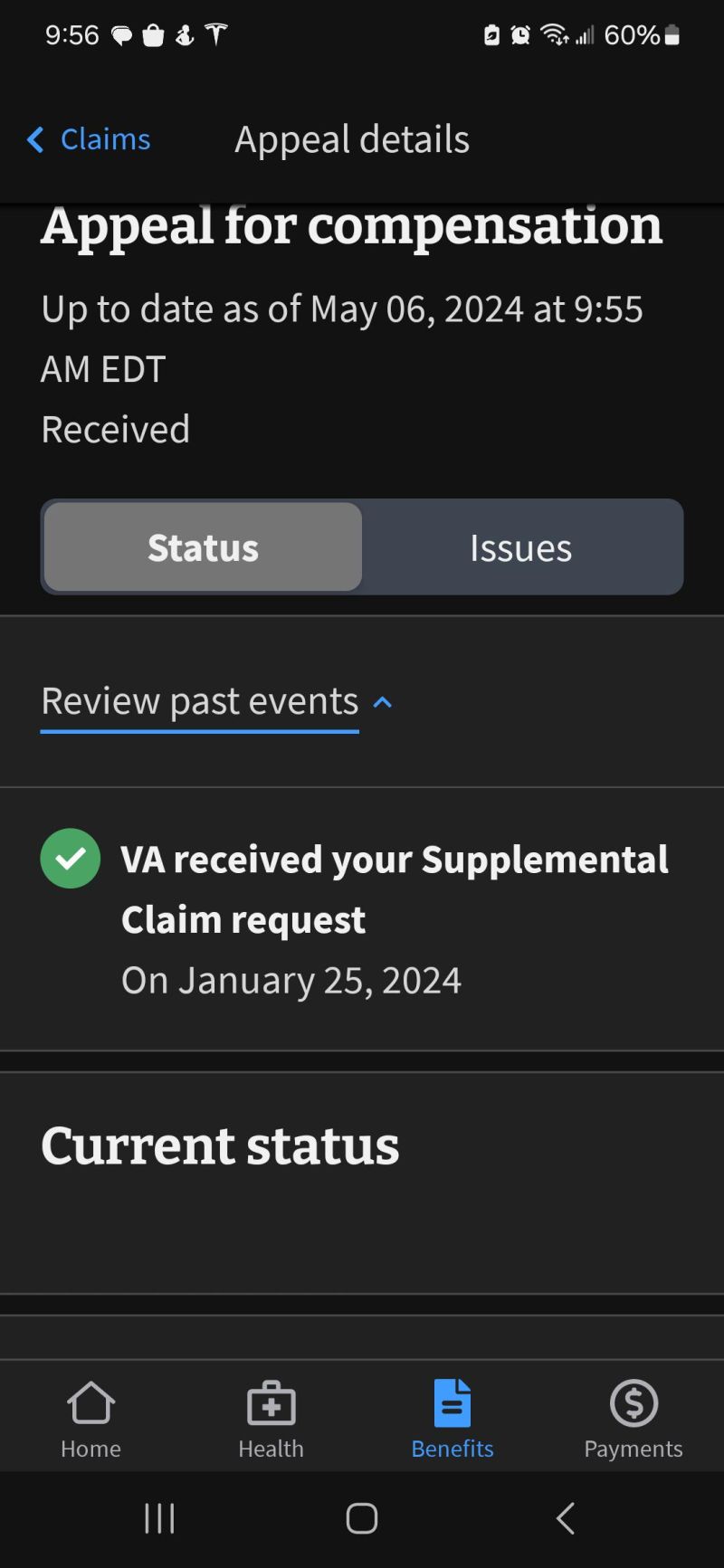Tap the system back button
Screen dimensions: 724x1568
(x=566, y=1518)
